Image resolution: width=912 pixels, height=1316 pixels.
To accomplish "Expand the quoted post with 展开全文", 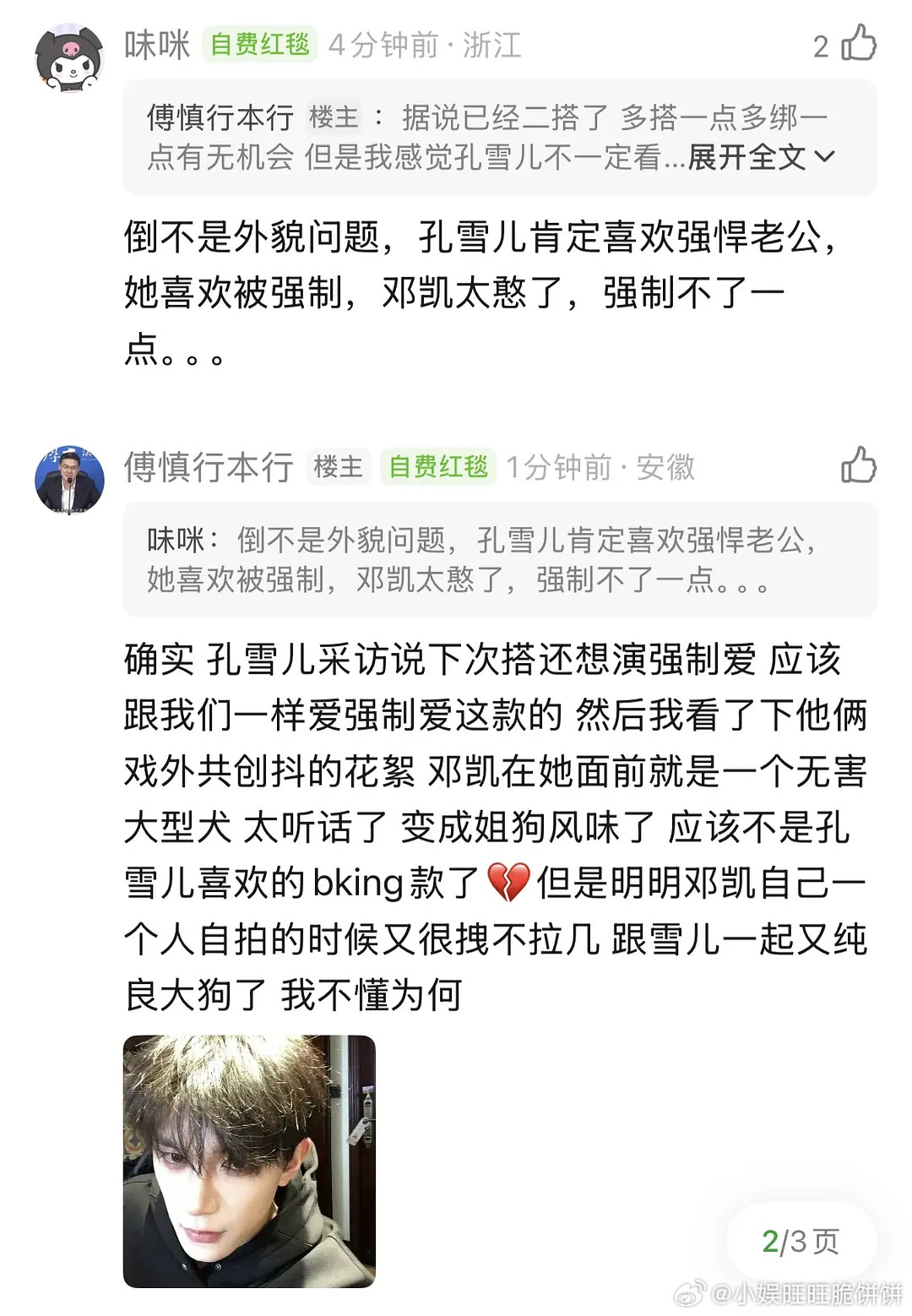I will 748,160.
